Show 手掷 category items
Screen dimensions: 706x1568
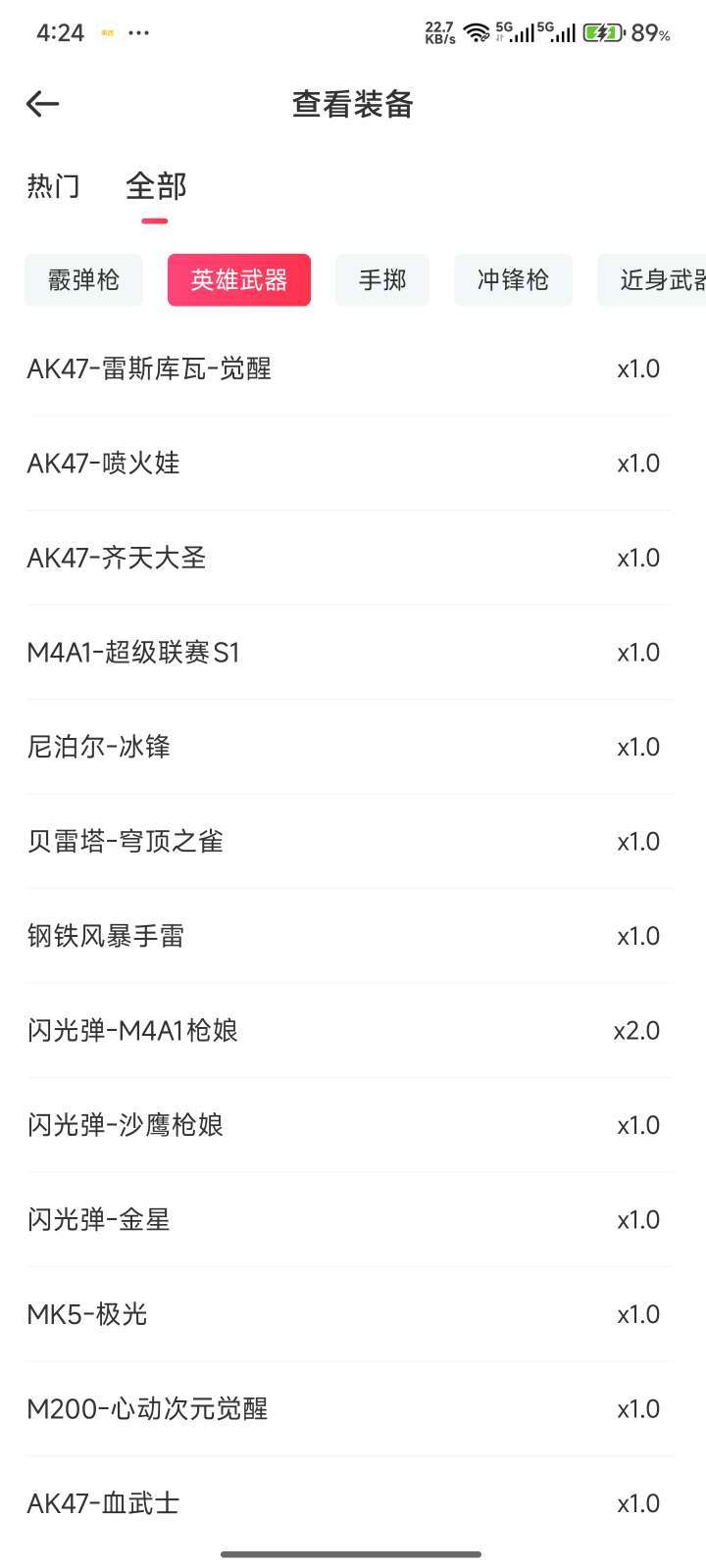(x=382, y=280)
